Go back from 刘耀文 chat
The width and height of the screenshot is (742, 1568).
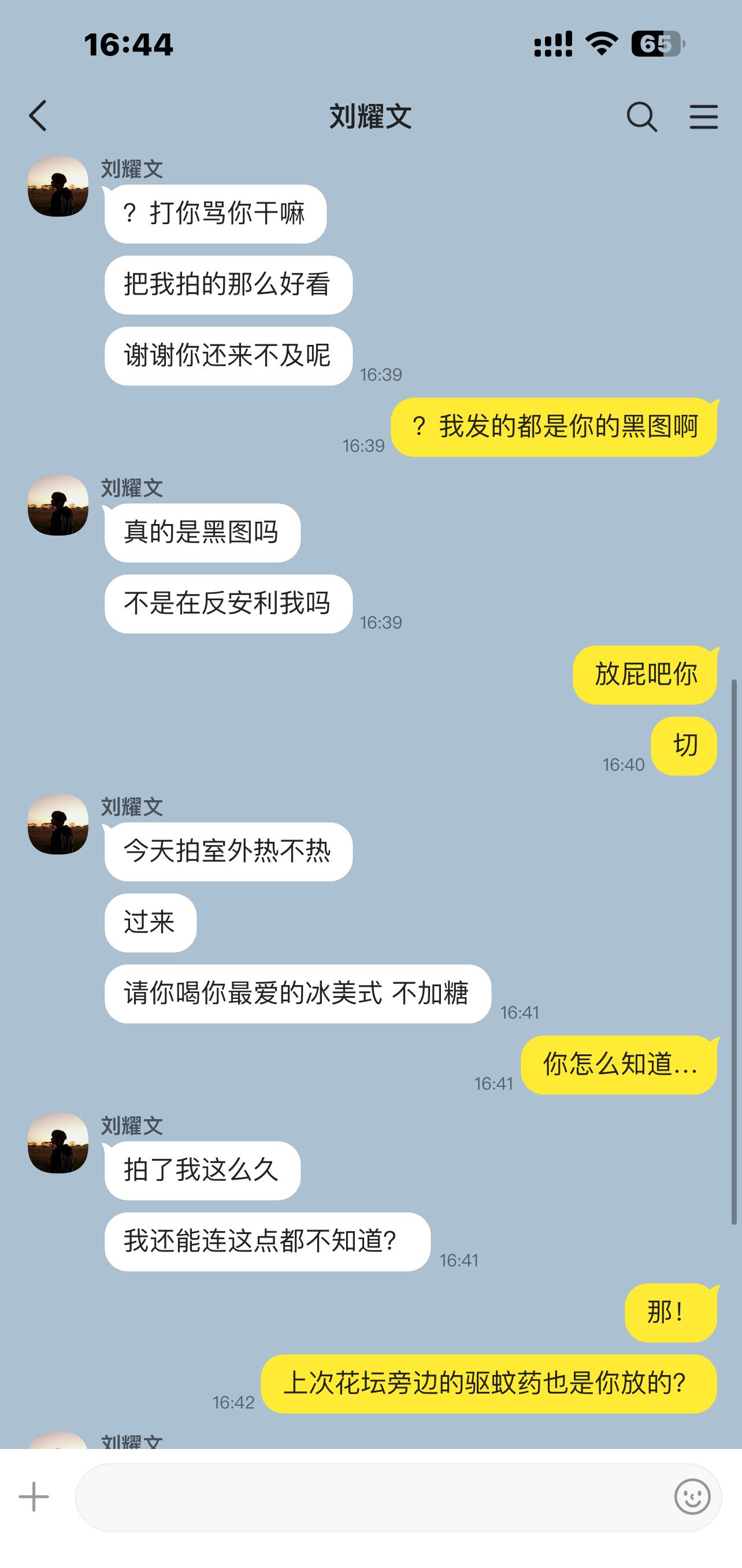[38, 116]
